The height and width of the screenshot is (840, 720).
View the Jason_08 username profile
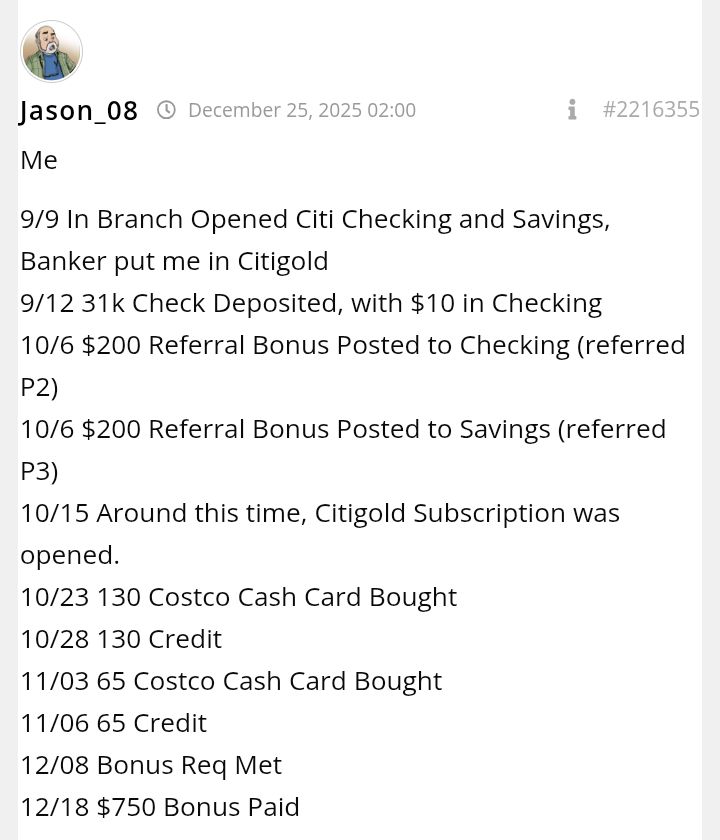tap(79, 110)
